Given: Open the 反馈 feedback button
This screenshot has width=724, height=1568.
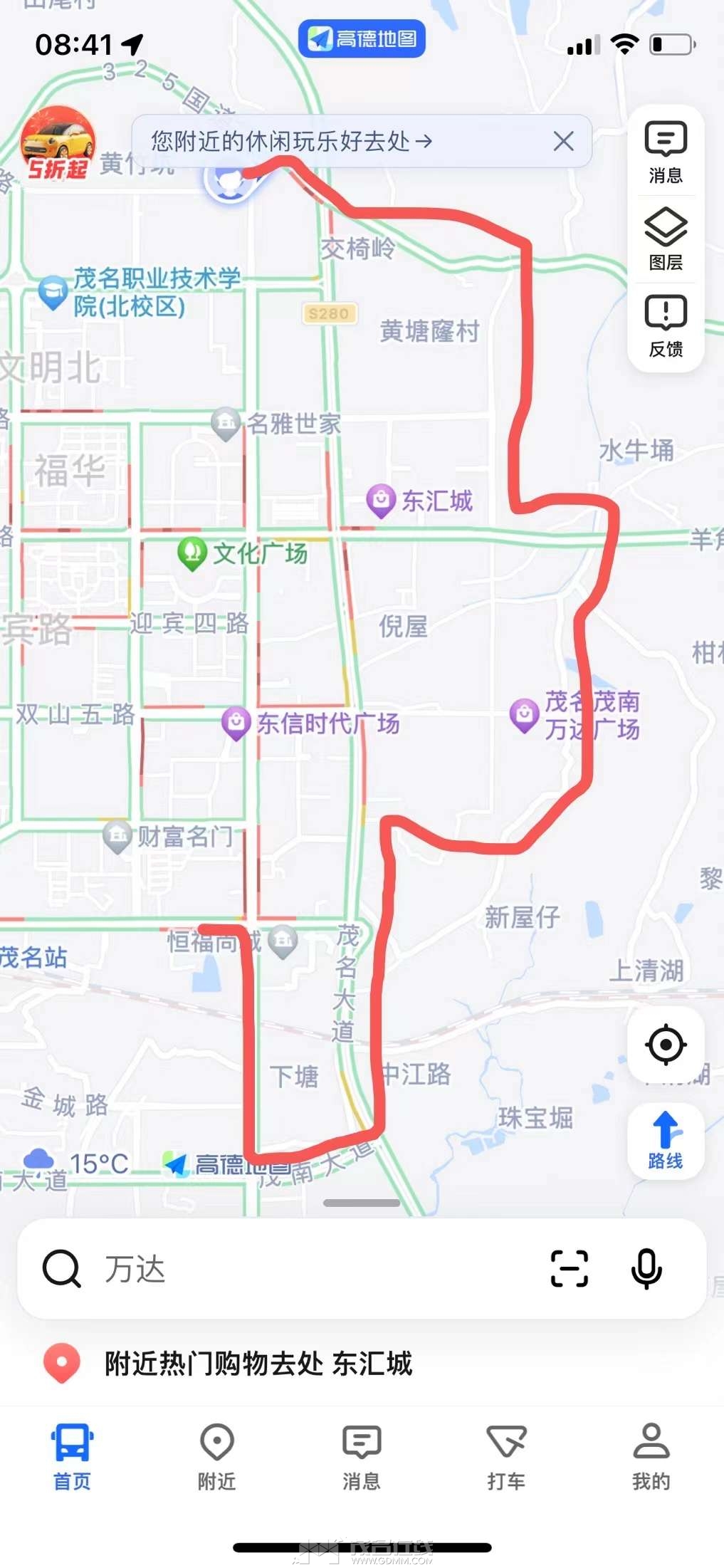Looking at the screenshot, I should pos(666,326).
